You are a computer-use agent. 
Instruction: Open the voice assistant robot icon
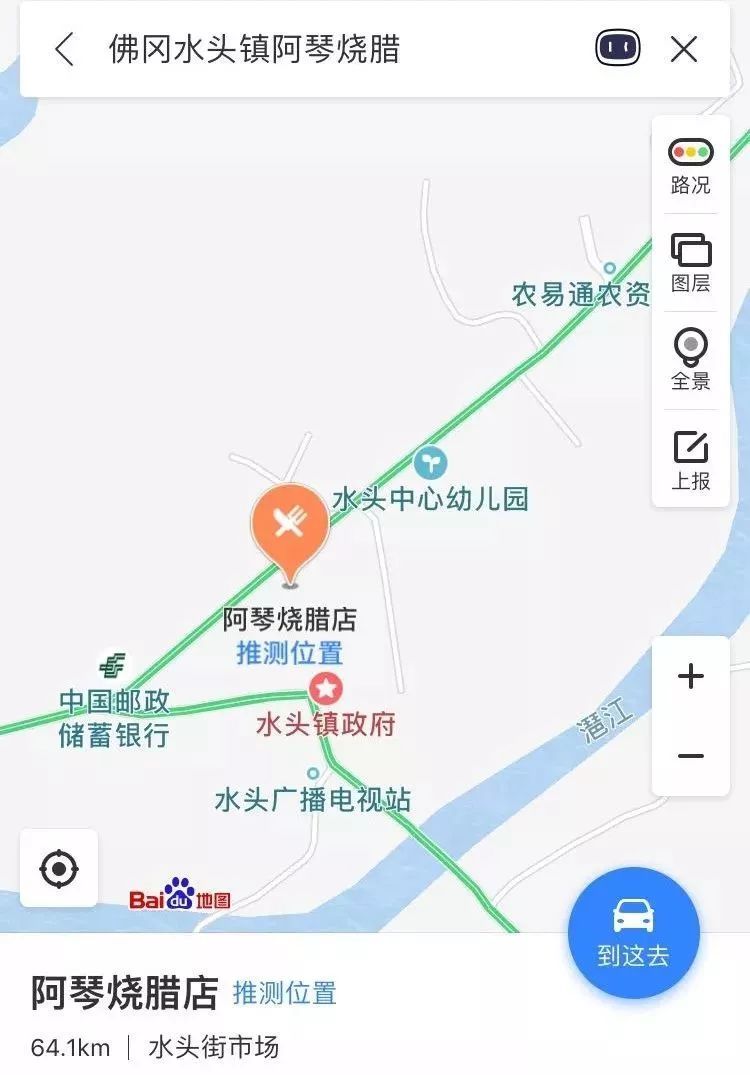point(617,48)
